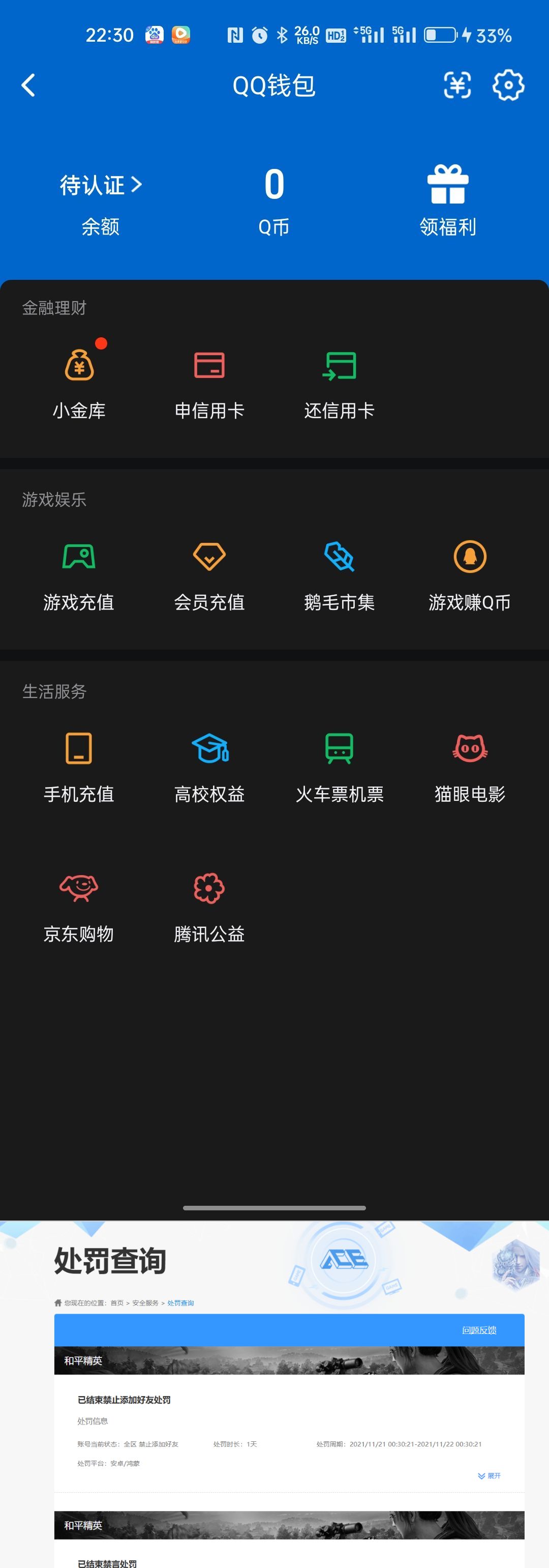Open the 小金库 mini vault
Screen dimensions: 549x1568
point(79,381)
